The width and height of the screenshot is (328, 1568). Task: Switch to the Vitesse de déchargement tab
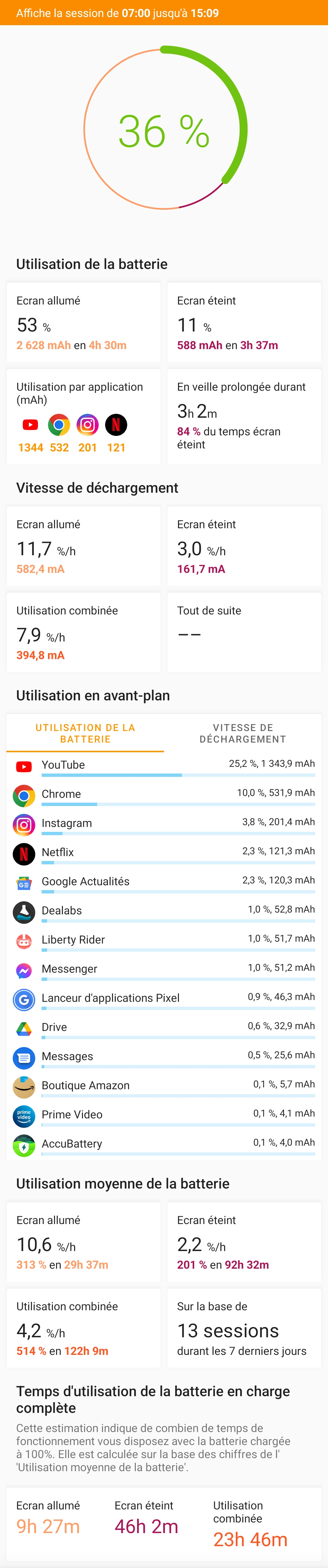coord(243,733)
